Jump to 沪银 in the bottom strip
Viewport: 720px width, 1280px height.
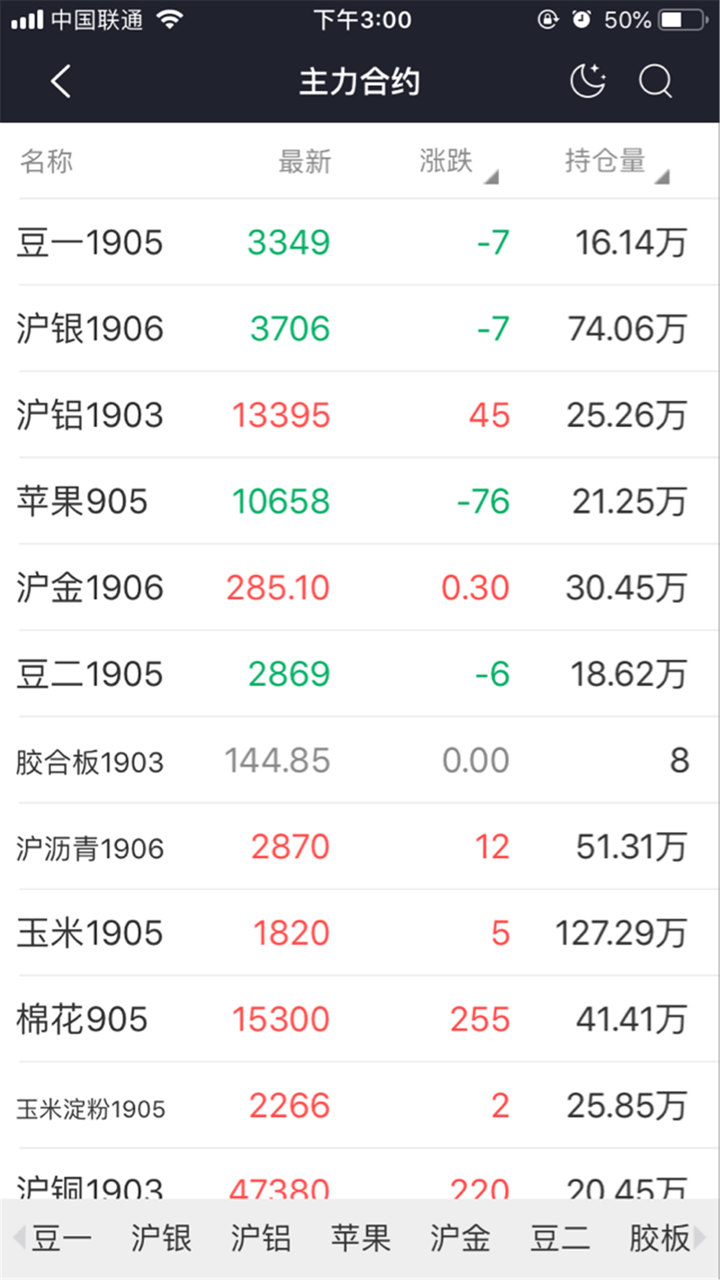[161, 1239]
